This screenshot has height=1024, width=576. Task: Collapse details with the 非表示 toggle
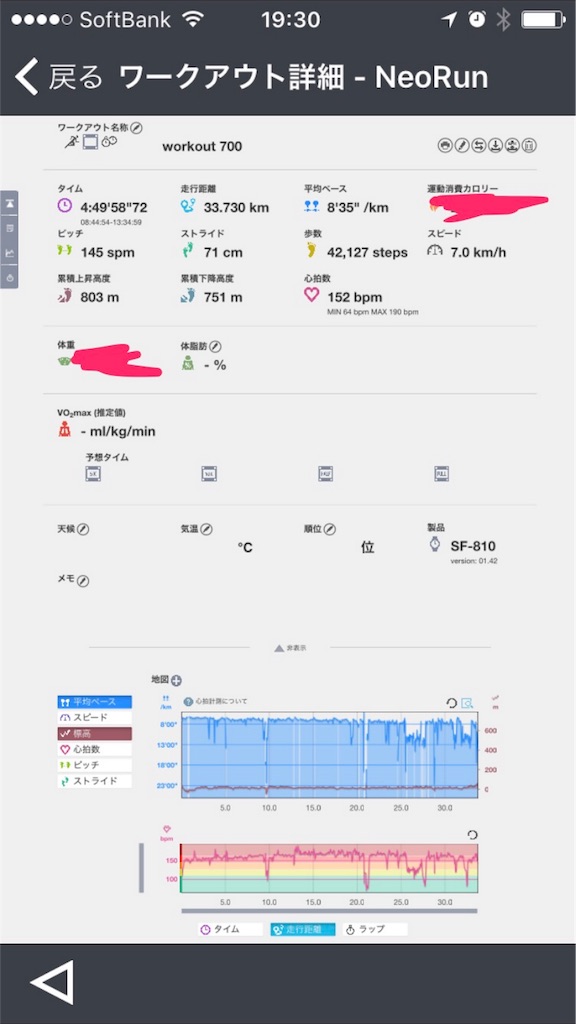(290, 648)
